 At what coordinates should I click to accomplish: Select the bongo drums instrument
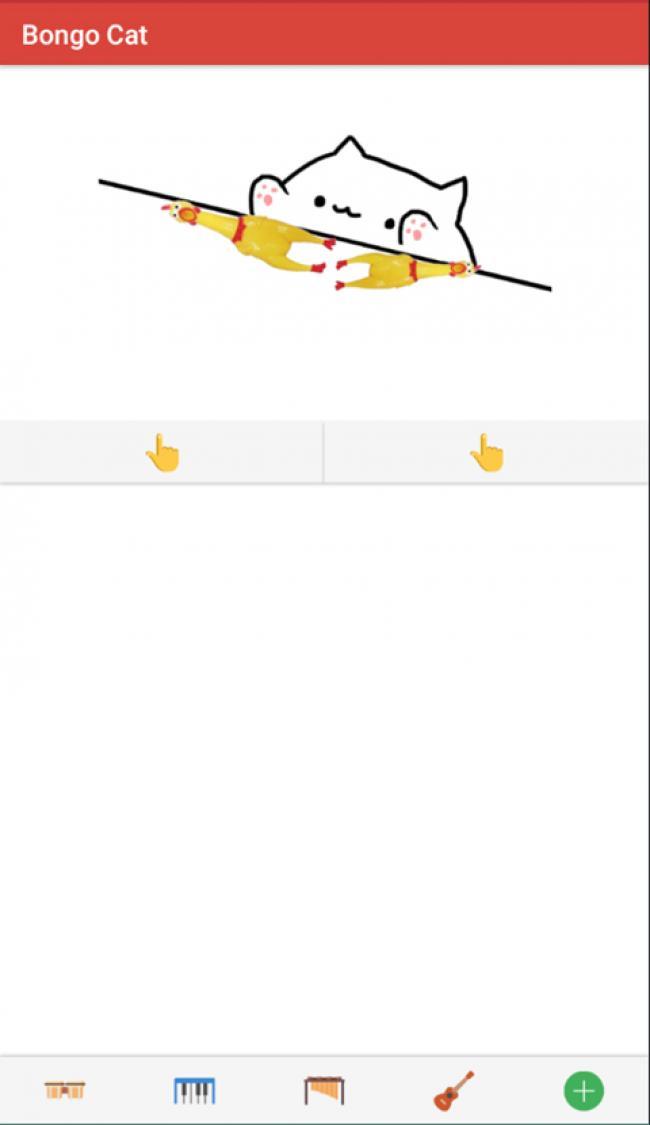click(65, 1090)
